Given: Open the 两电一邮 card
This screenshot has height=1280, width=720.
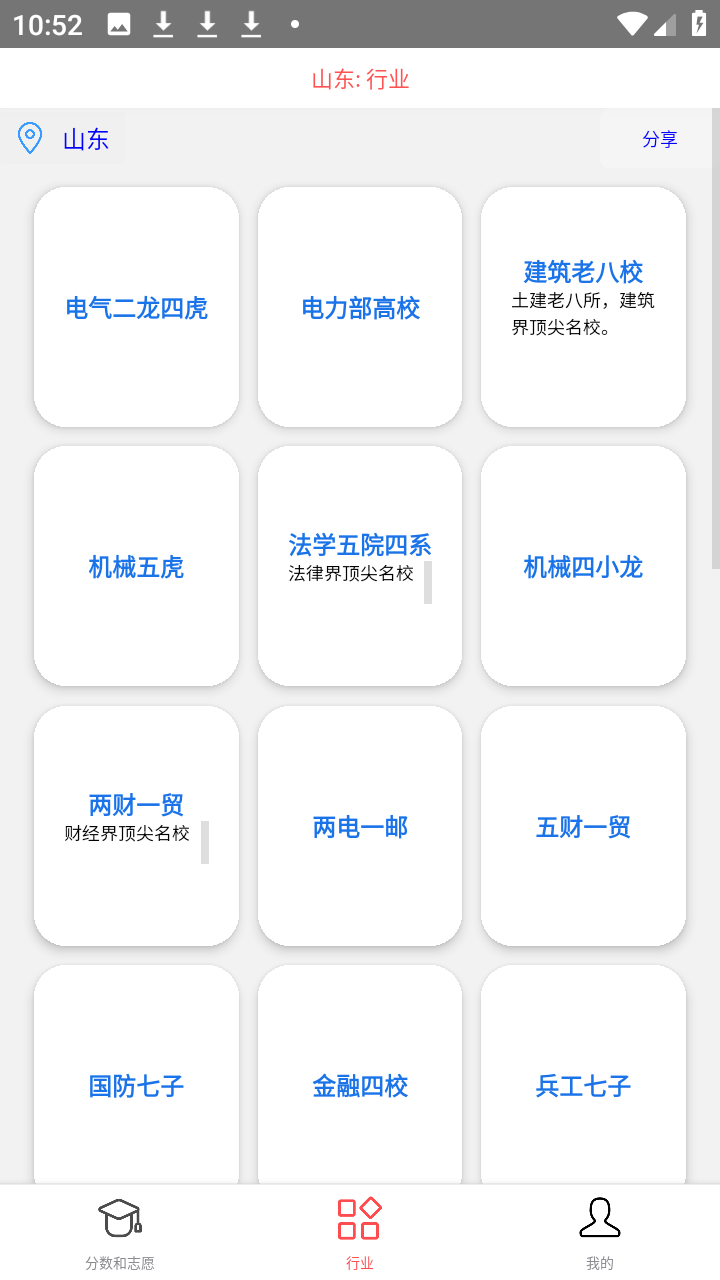Looking at the screenshot, I should click(x=360, y=827).
